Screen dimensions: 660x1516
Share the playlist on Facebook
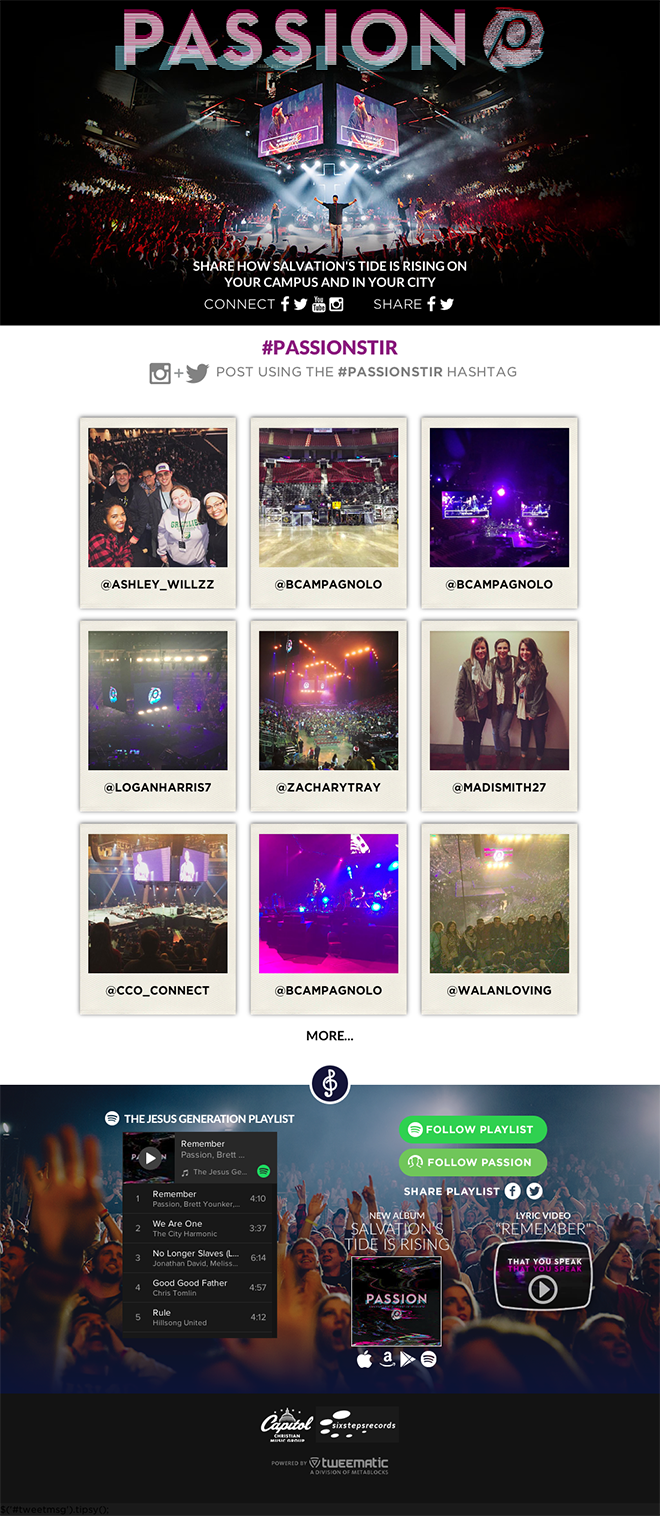point(512,1191)
